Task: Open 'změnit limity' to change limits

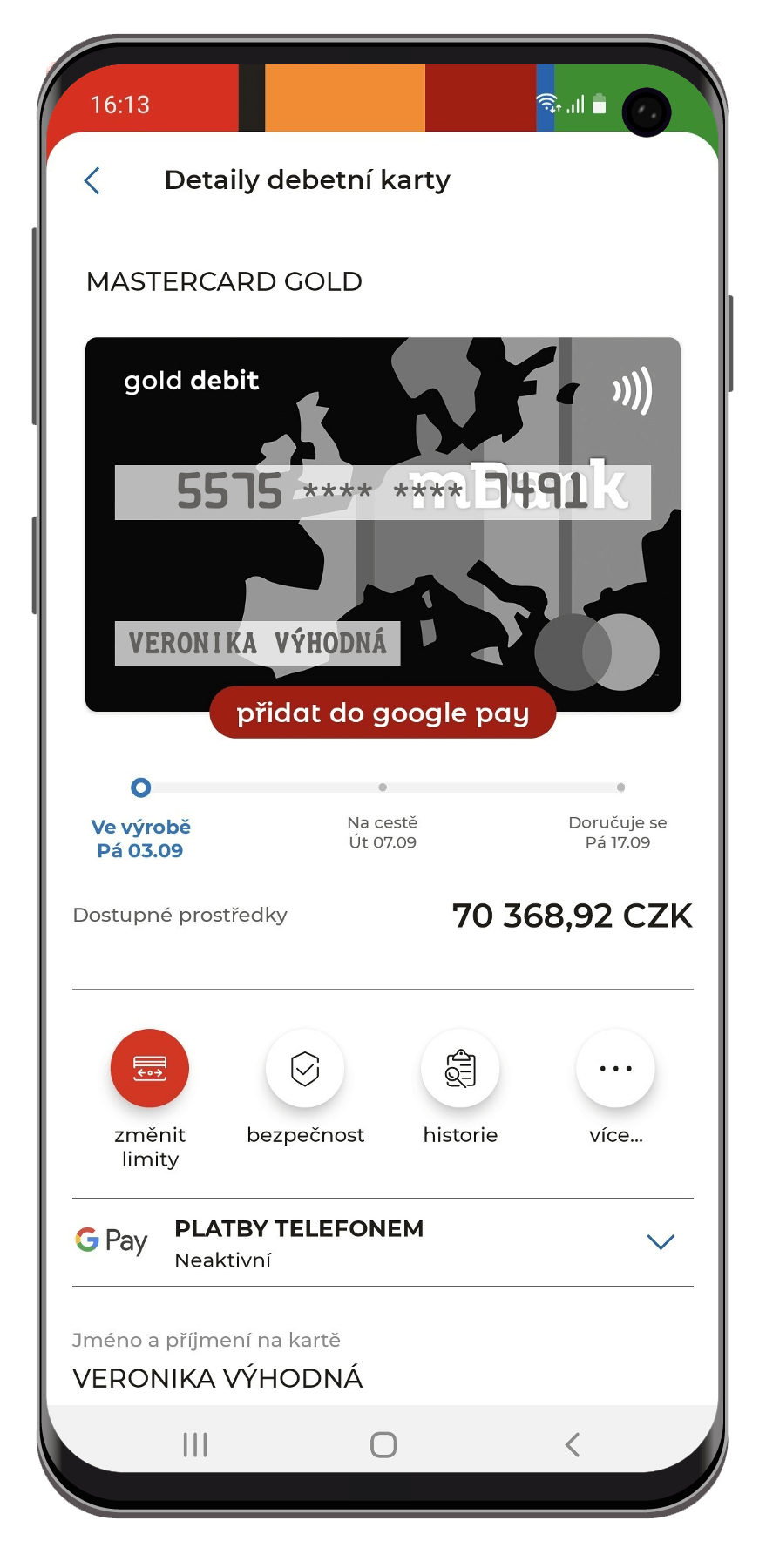Action: [150, 1068]
